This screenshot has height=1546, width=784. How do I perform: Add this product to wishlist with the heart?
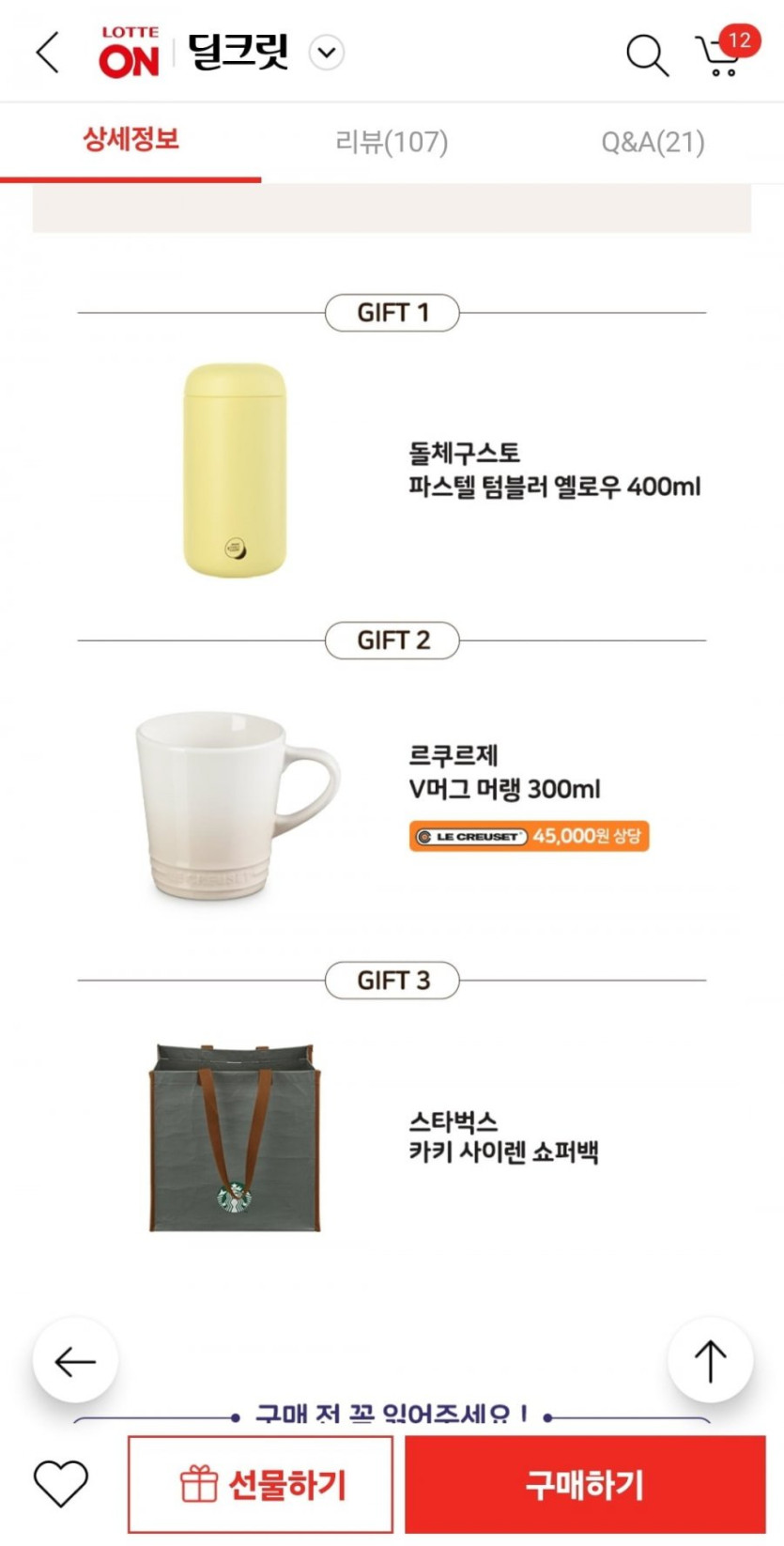coord(61,1484)
